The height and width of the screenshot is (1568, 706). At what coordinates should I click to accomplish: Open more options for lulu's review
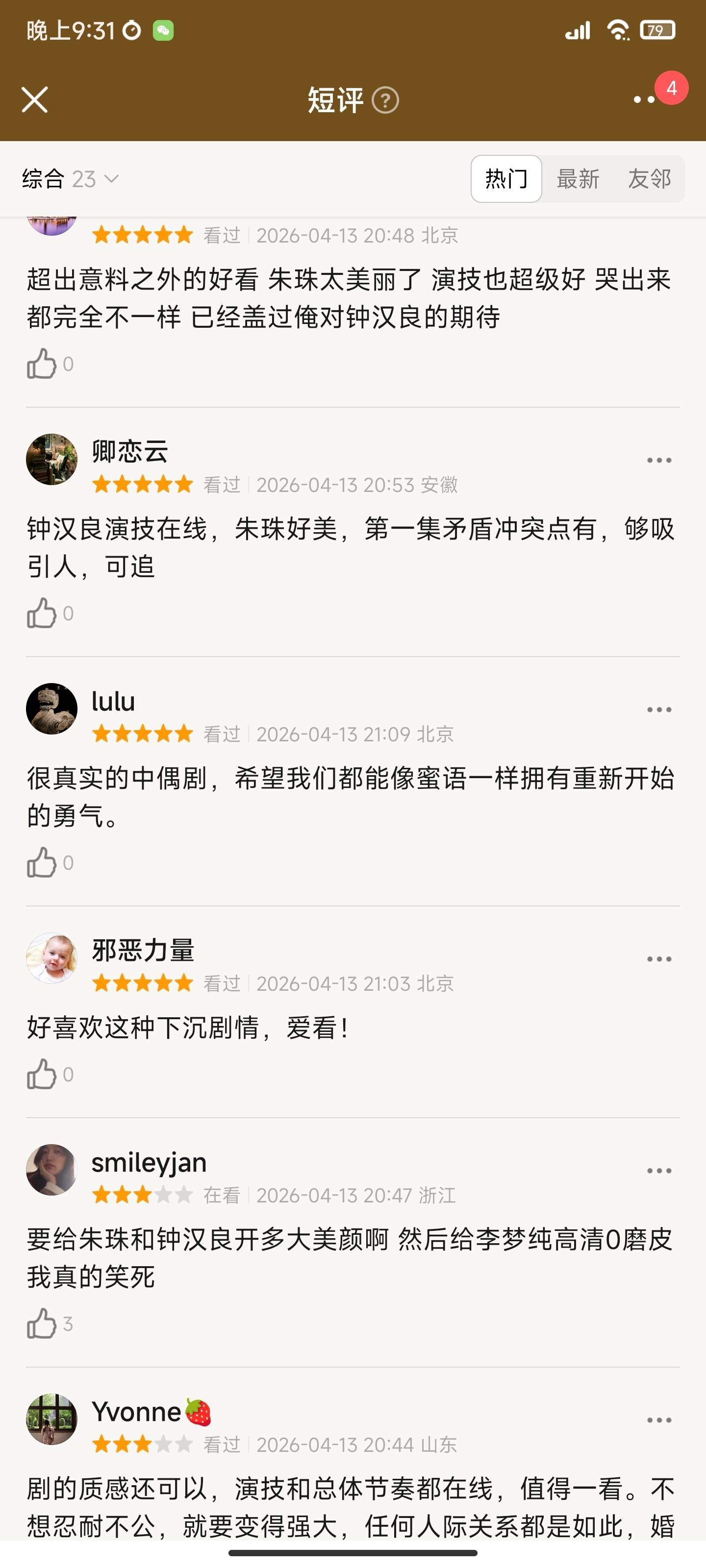(658, 710)
